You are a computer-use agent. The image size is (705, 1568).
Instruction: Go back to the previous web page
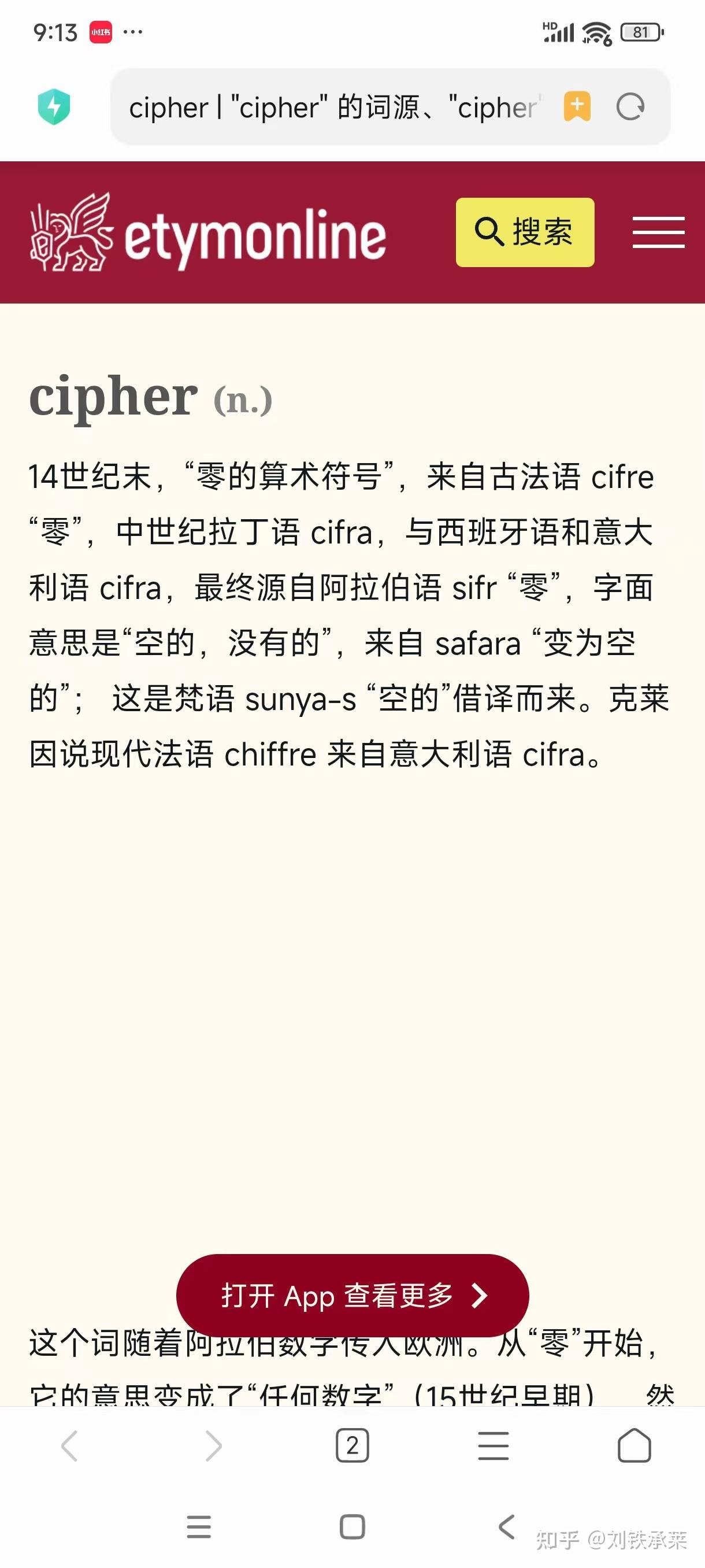[x=69, y=1445]
